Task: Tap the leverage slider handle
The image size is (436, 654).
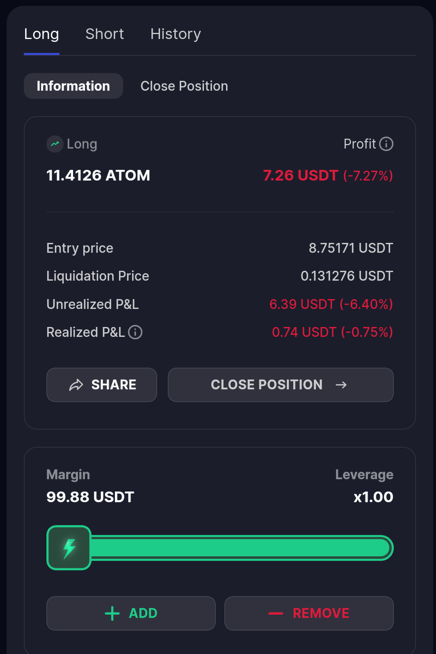Action: (x=69, y=548)
